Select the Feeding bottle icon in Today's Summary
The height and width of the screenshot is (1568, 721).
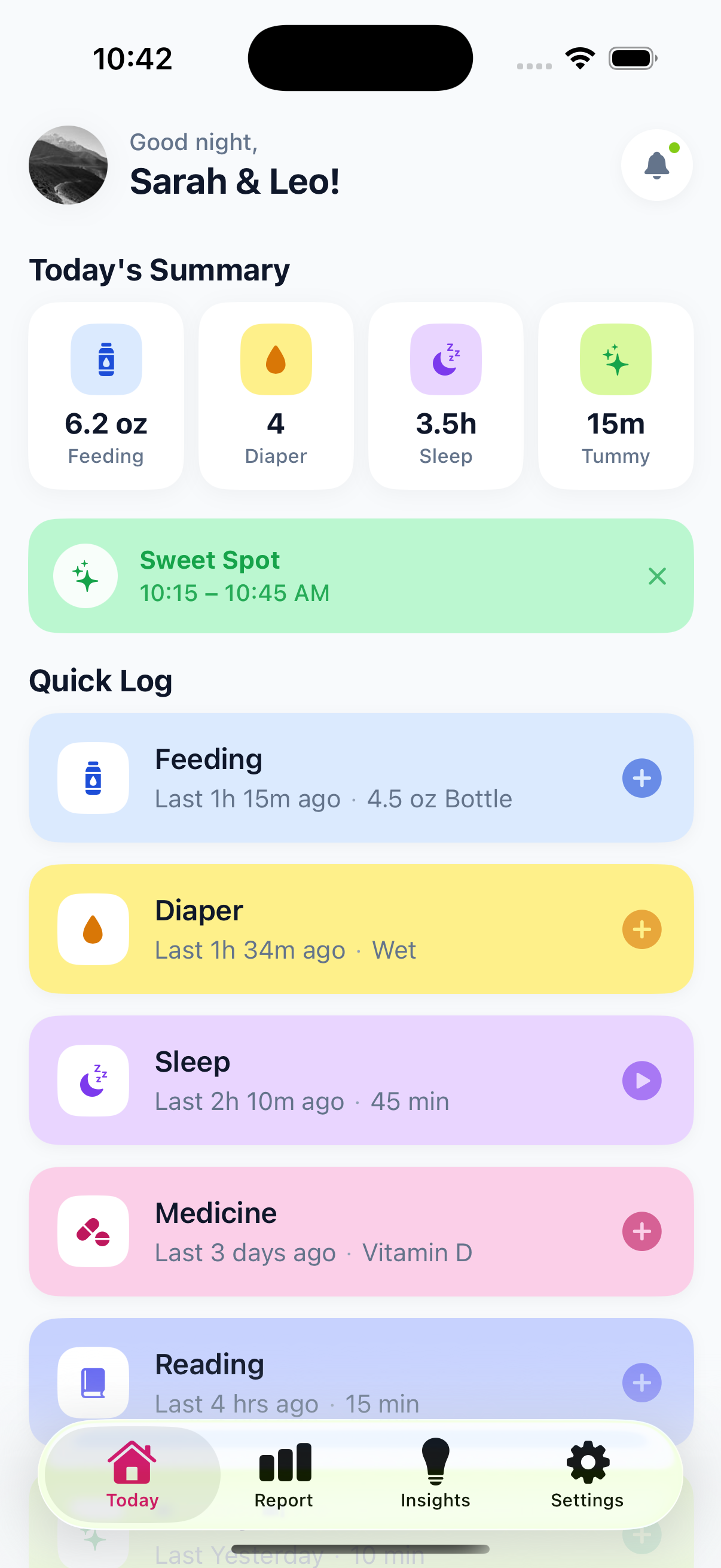click(106, 359)
